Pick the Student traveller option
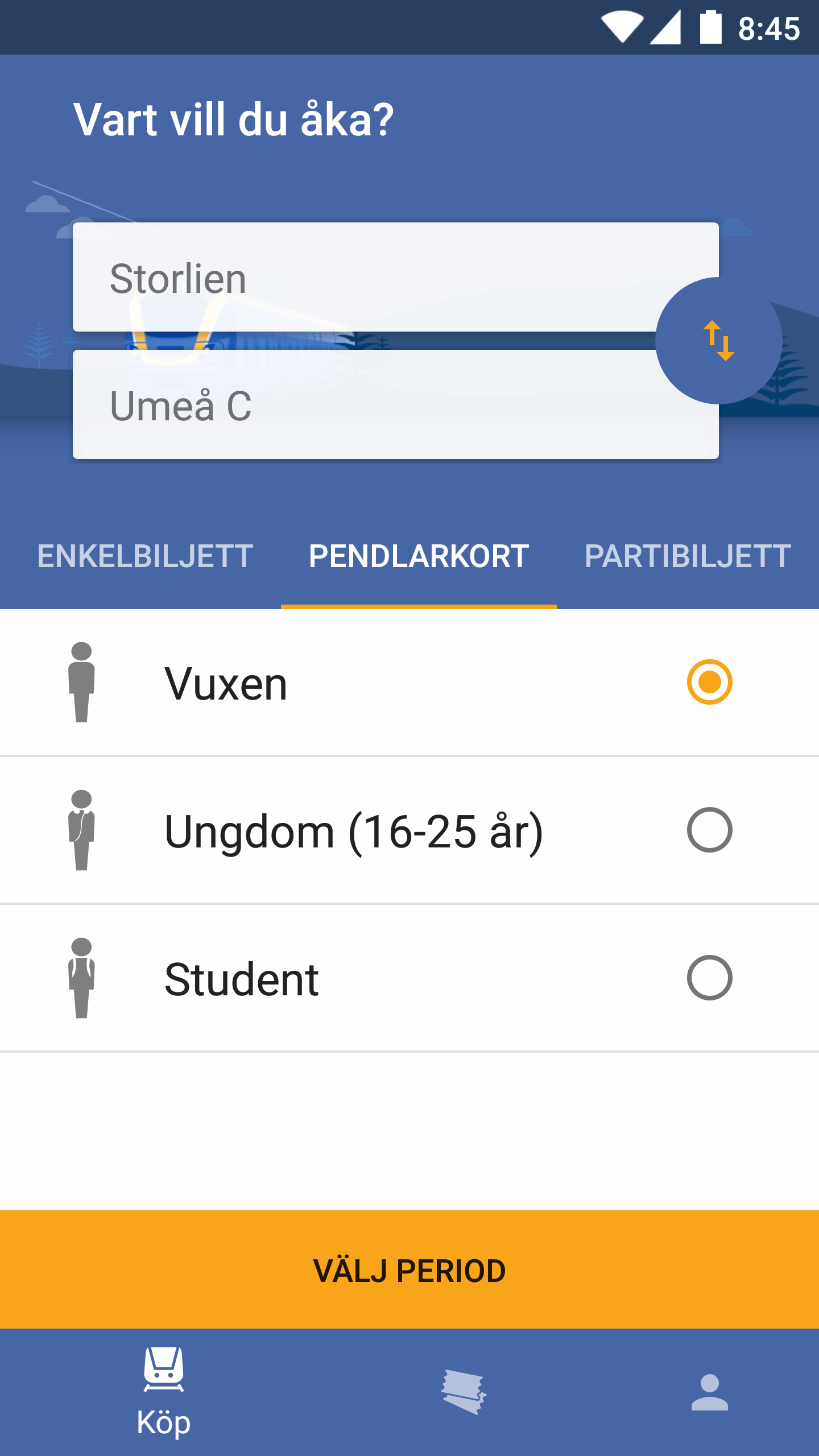 coord(709,978)
